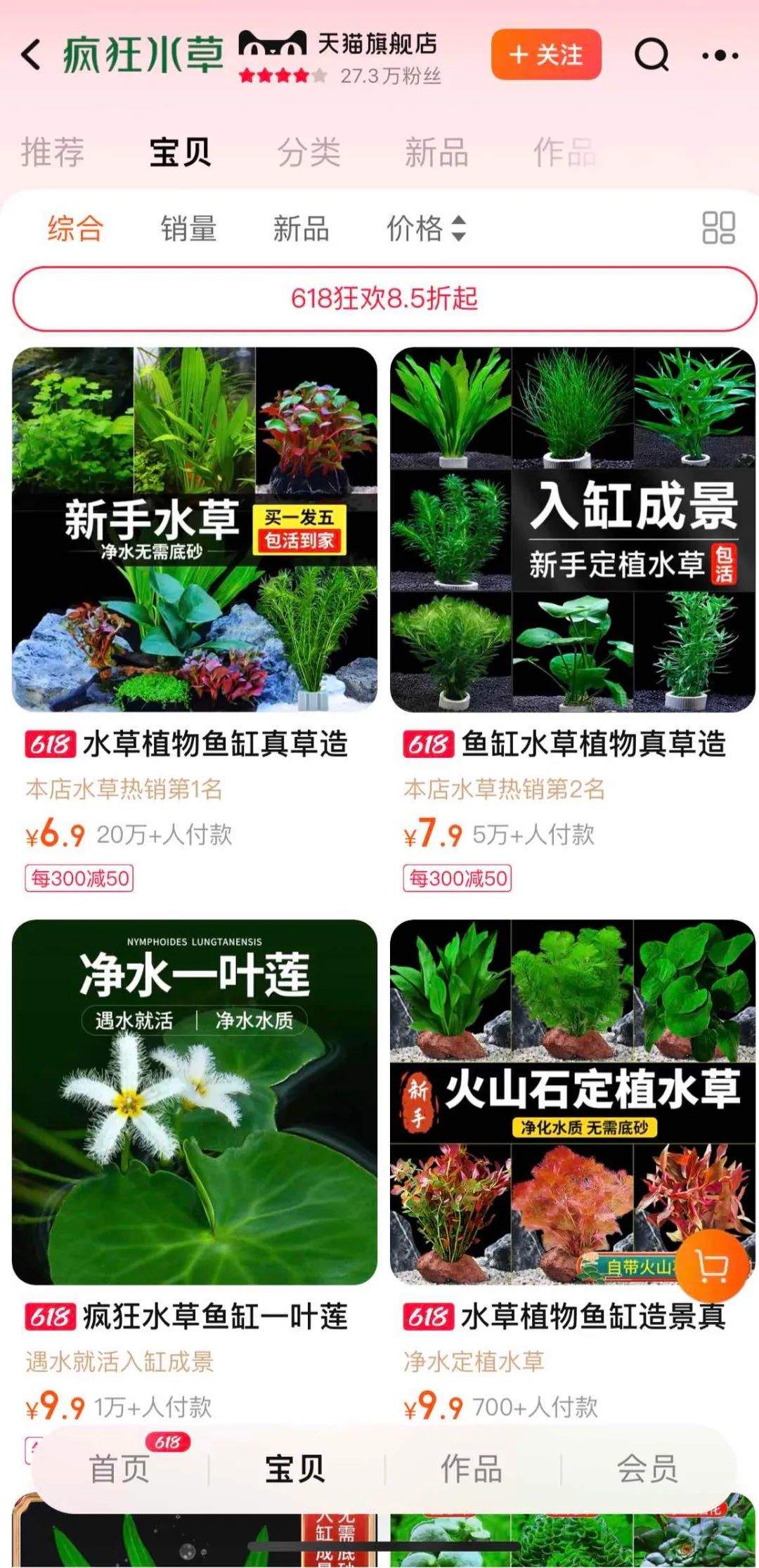Switch to the top 作品 tab
Viewport: 759px width, 1568px height.
click(564, 152)
